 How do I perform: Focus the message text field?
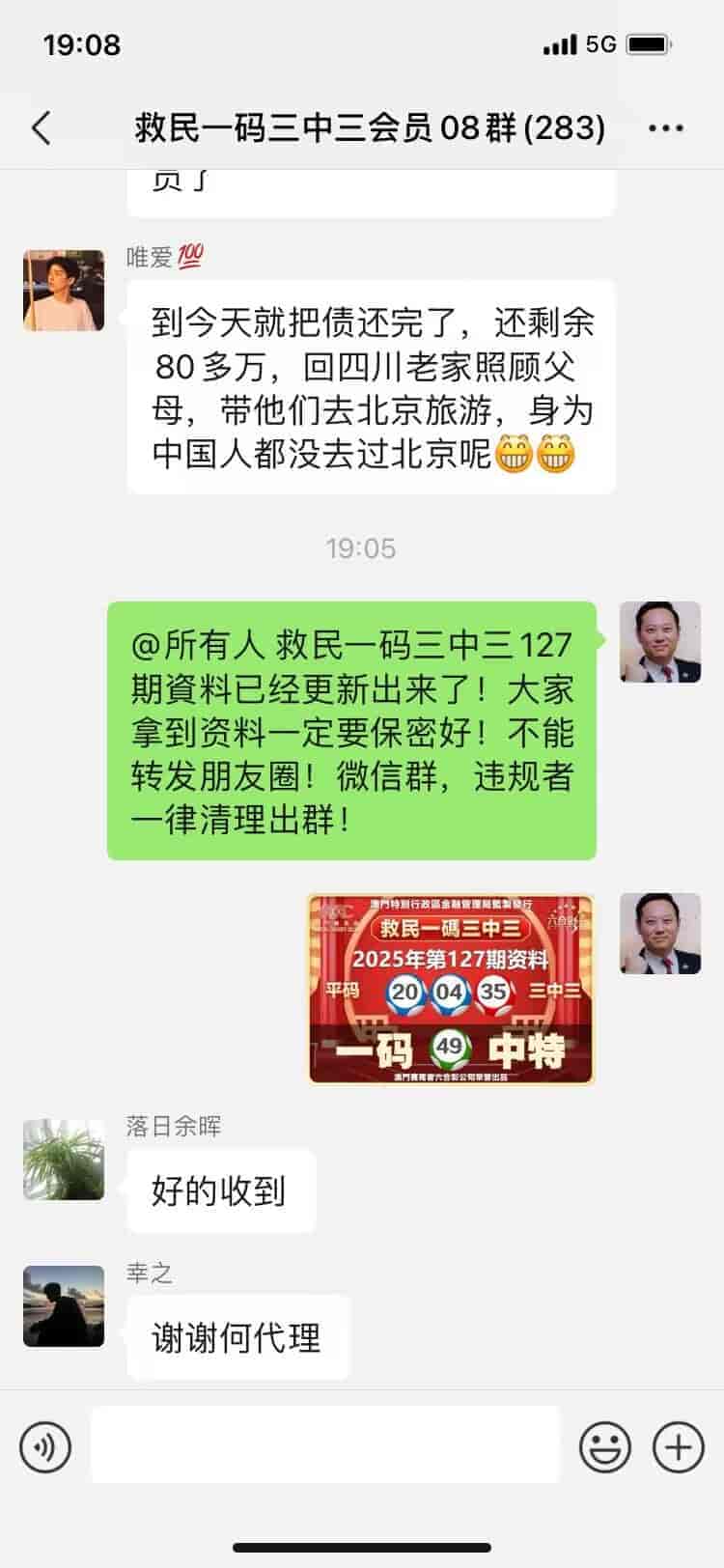click(325, 1445)
